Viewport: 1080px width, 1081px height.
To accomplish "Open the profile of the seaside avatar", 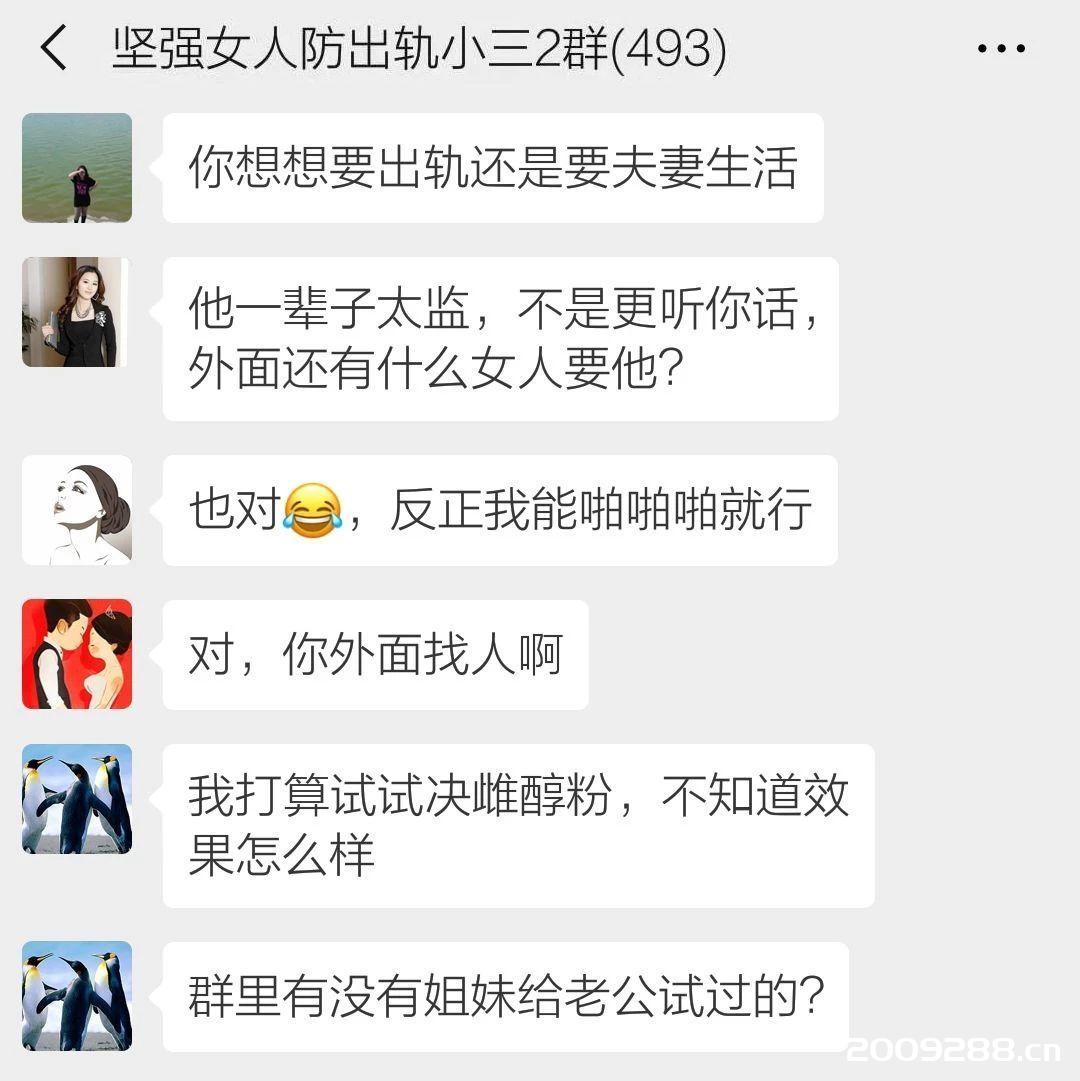I will pyautogui.click(x=76, y=168).
